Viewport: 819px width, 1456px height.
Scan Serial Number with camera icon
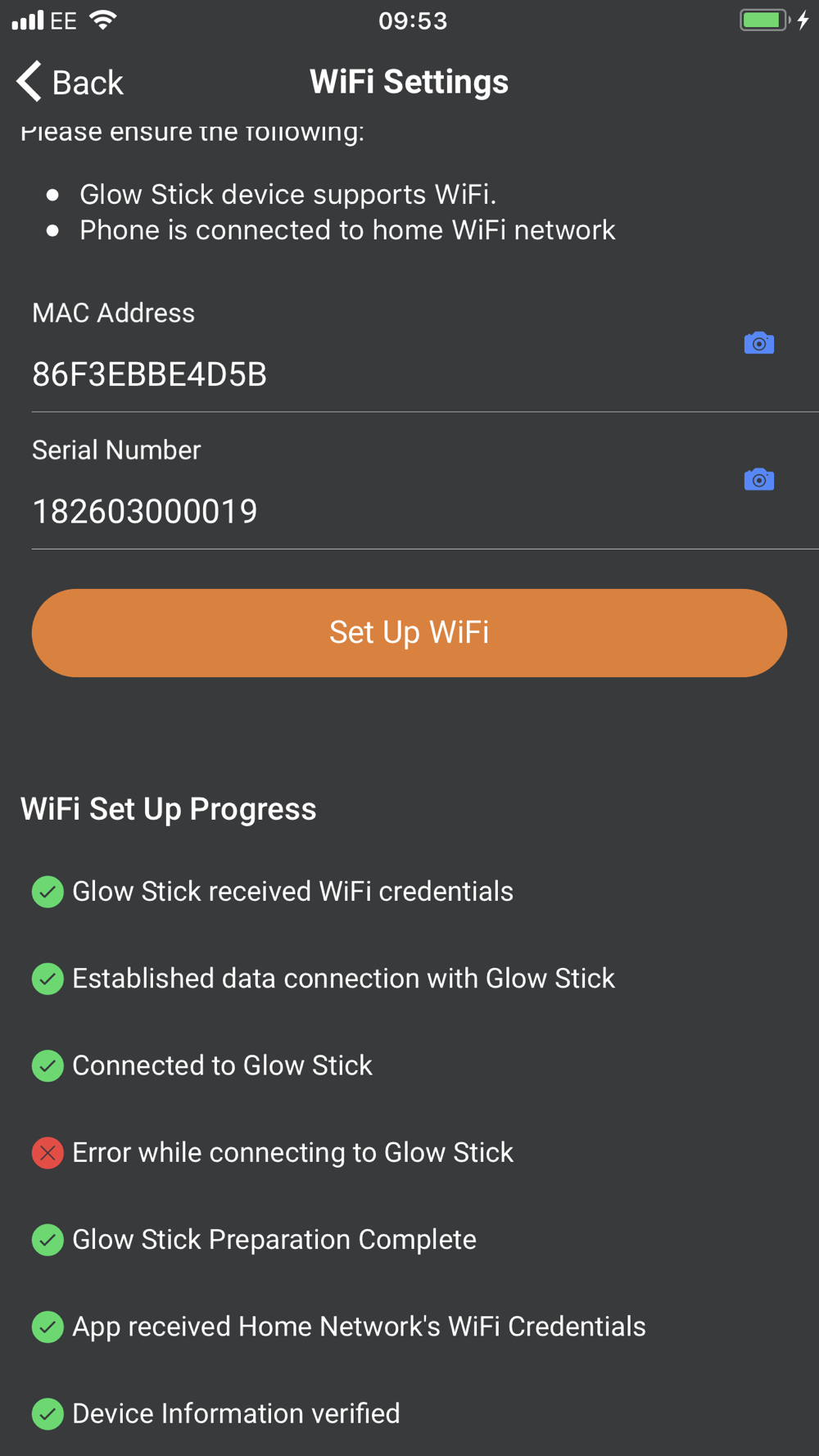point(758,480)
